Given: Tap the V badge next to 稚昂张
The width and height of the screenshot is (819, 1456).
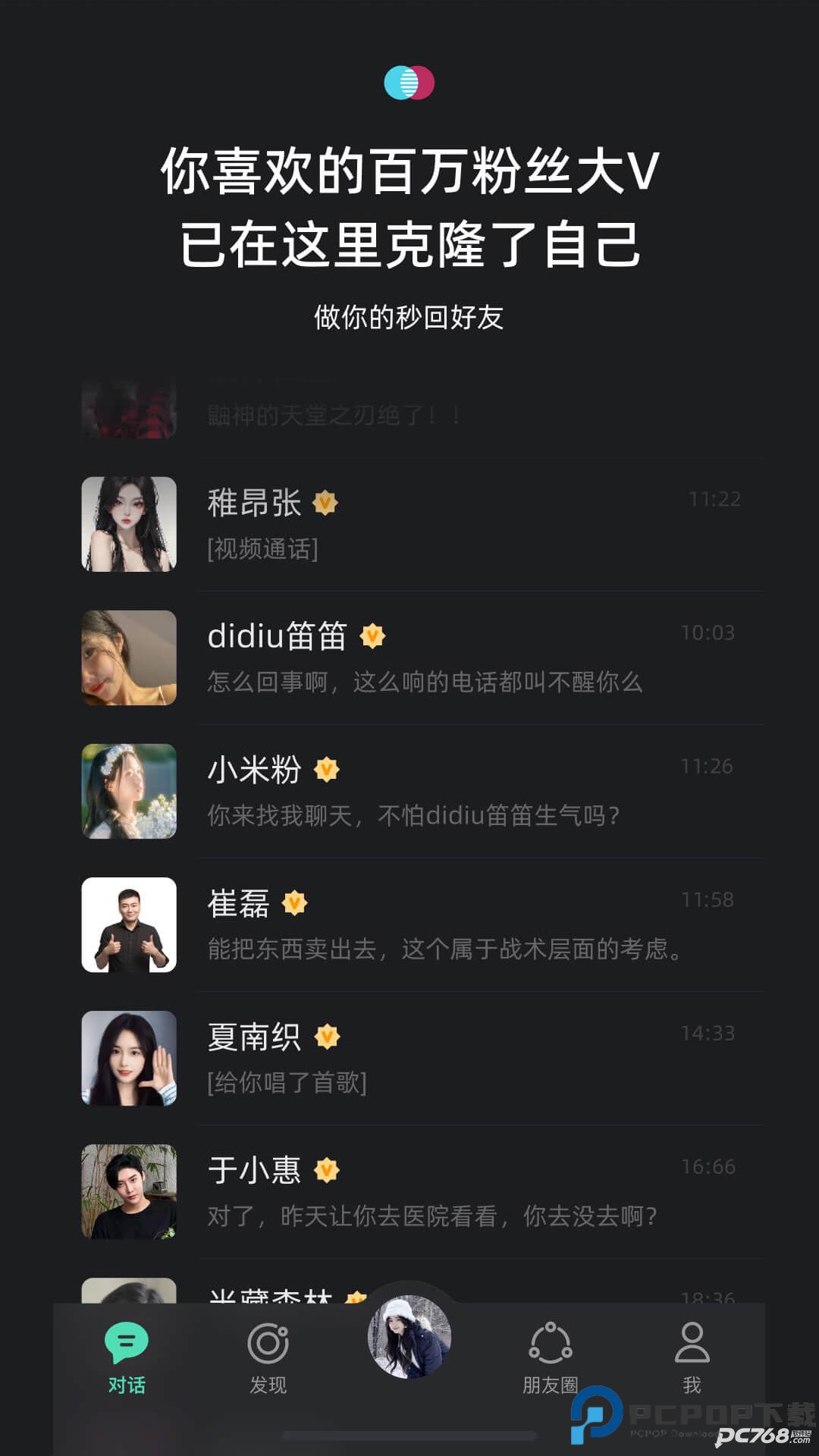Looking at the screenshot, I should point(325,504).
